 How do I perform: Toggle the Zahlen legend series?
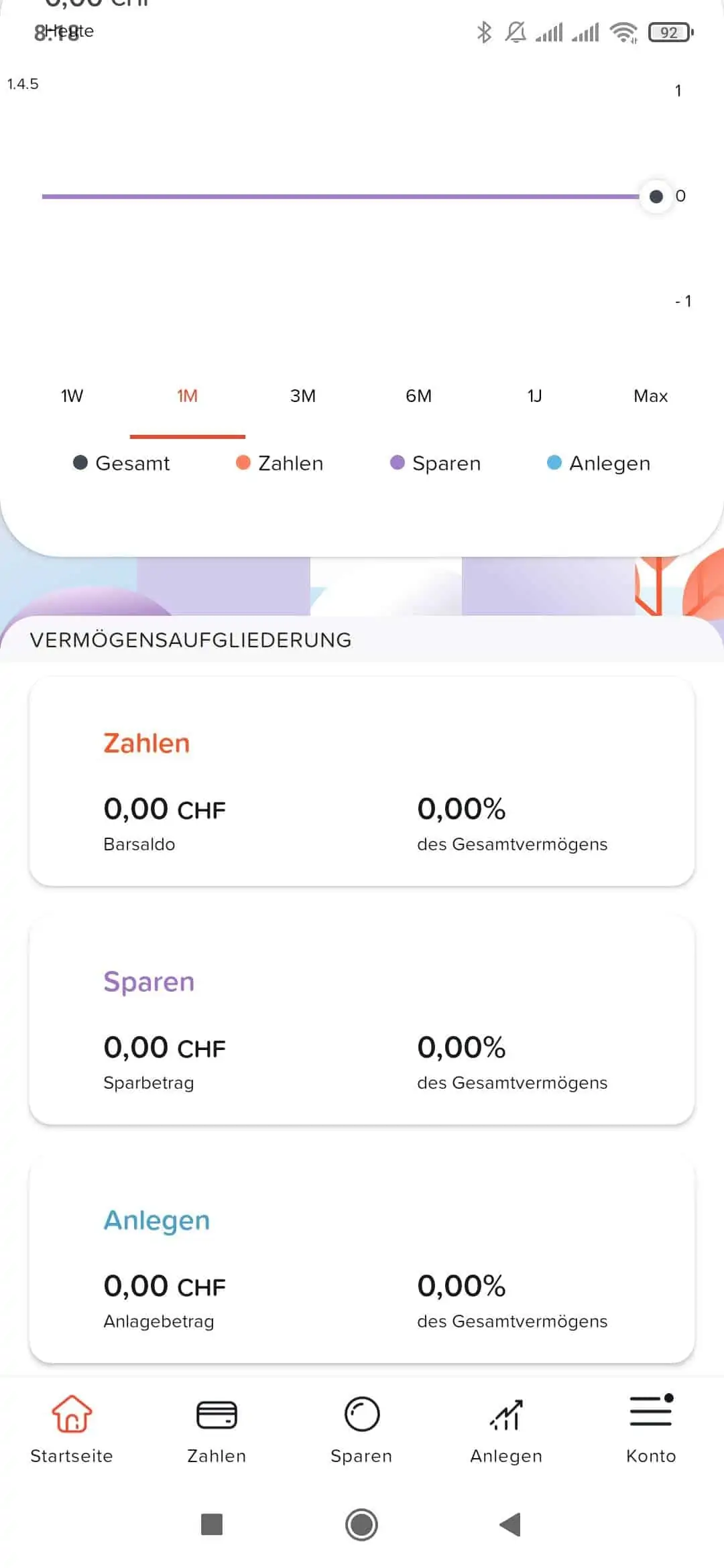280,463
